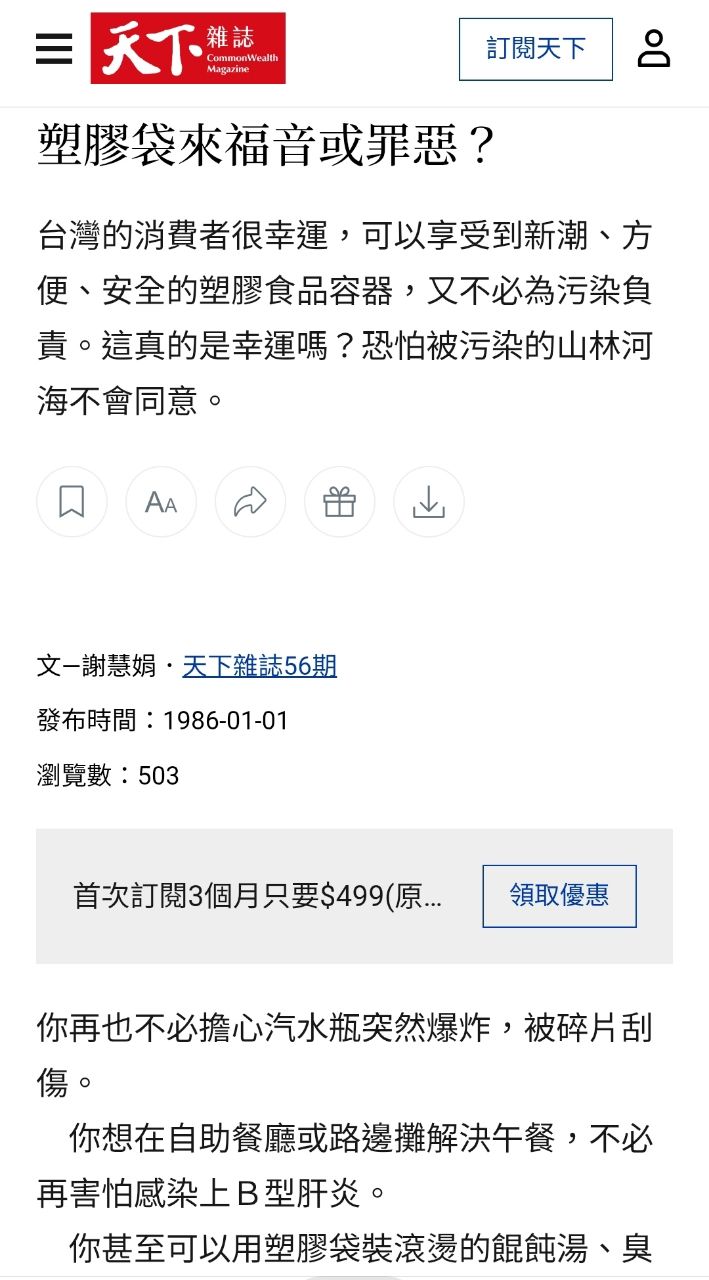The image size is (709, 1280).
Task: Share this article
Action: coord(250,502)
